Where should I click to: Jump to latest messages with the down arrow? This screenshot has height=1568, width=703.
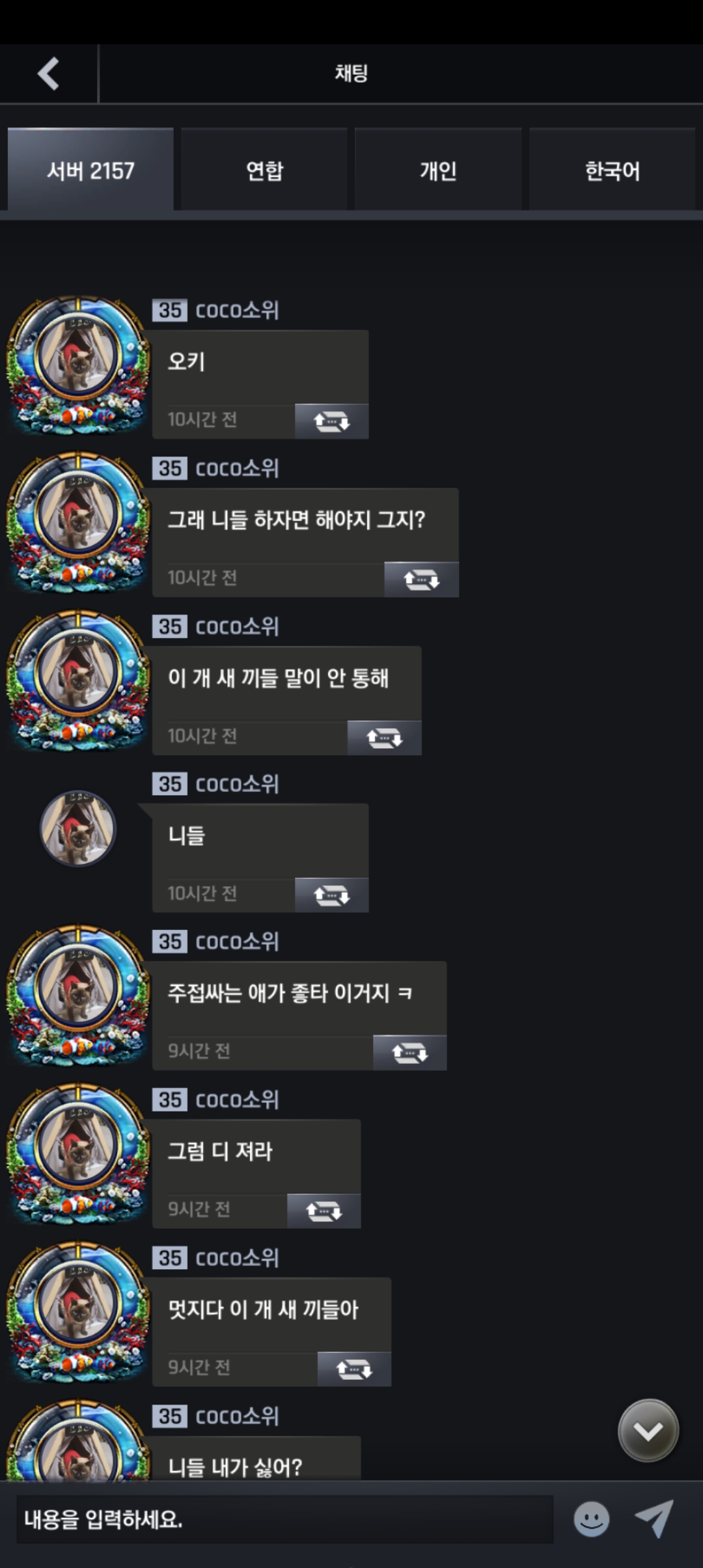pos(648,1431)
